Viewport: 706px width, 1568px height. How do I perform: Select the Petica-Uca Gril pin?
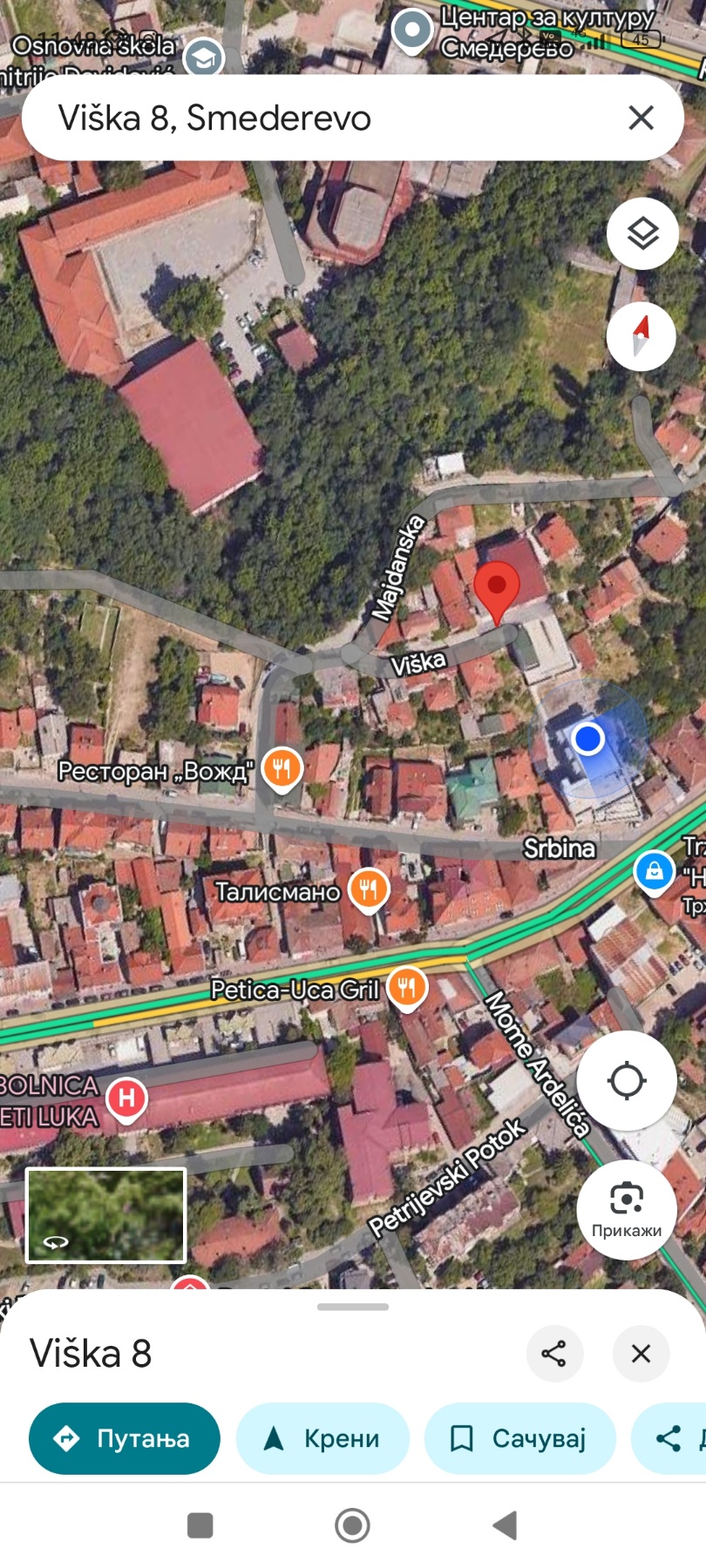(406, 988)
